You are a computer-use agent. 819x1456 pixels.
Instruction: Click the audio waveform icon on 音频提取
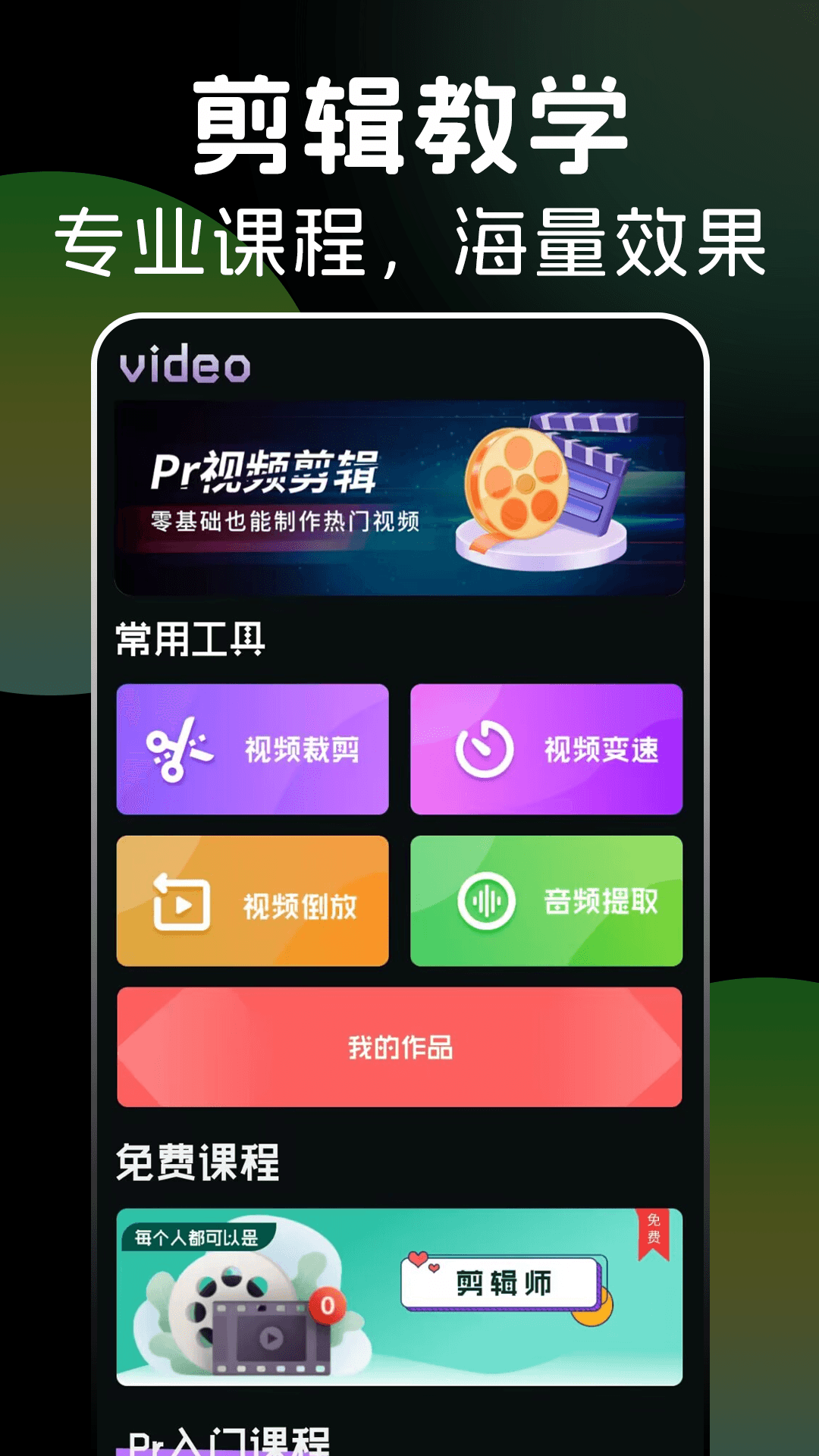click(x=485, y=901)
